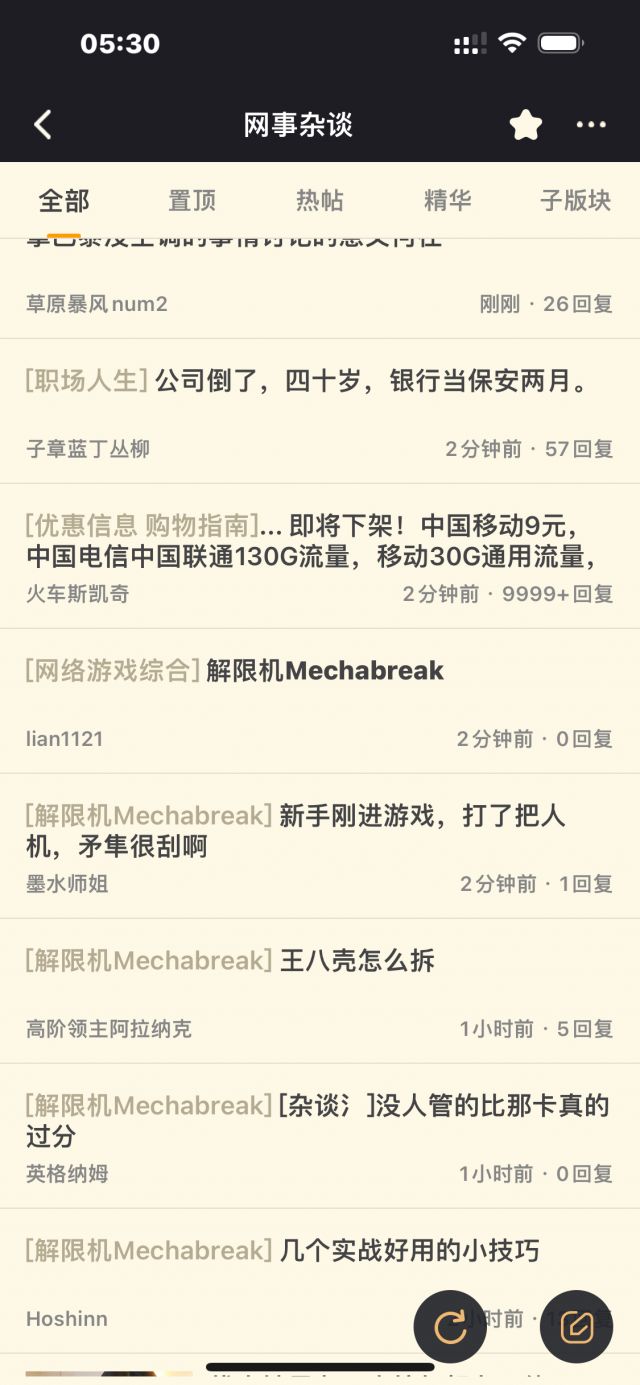Image resolution: width=640 pixels, height=1385 pixels.
Task: Switch to the 置顶 tab
Action: (192, 200)
